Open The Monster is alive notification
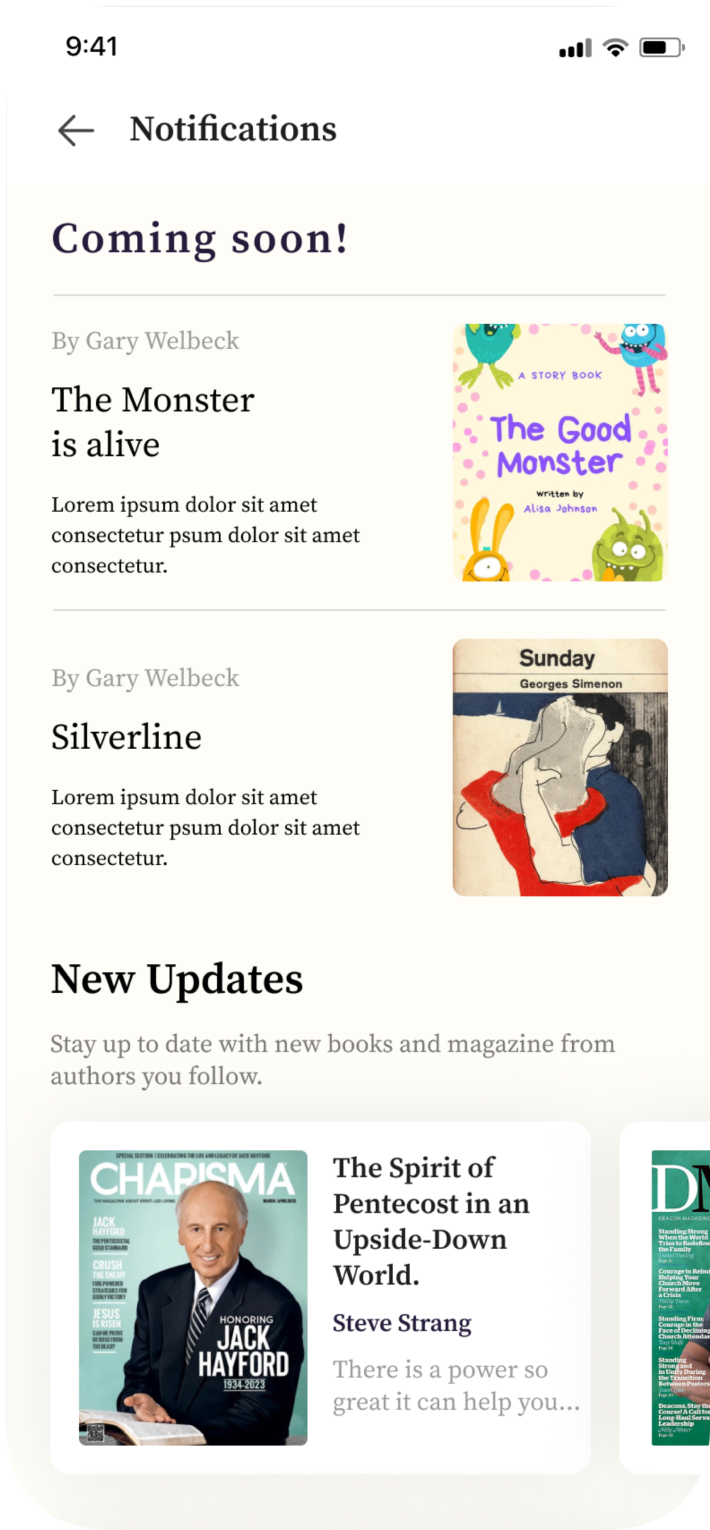 click(x=153, y=421)
